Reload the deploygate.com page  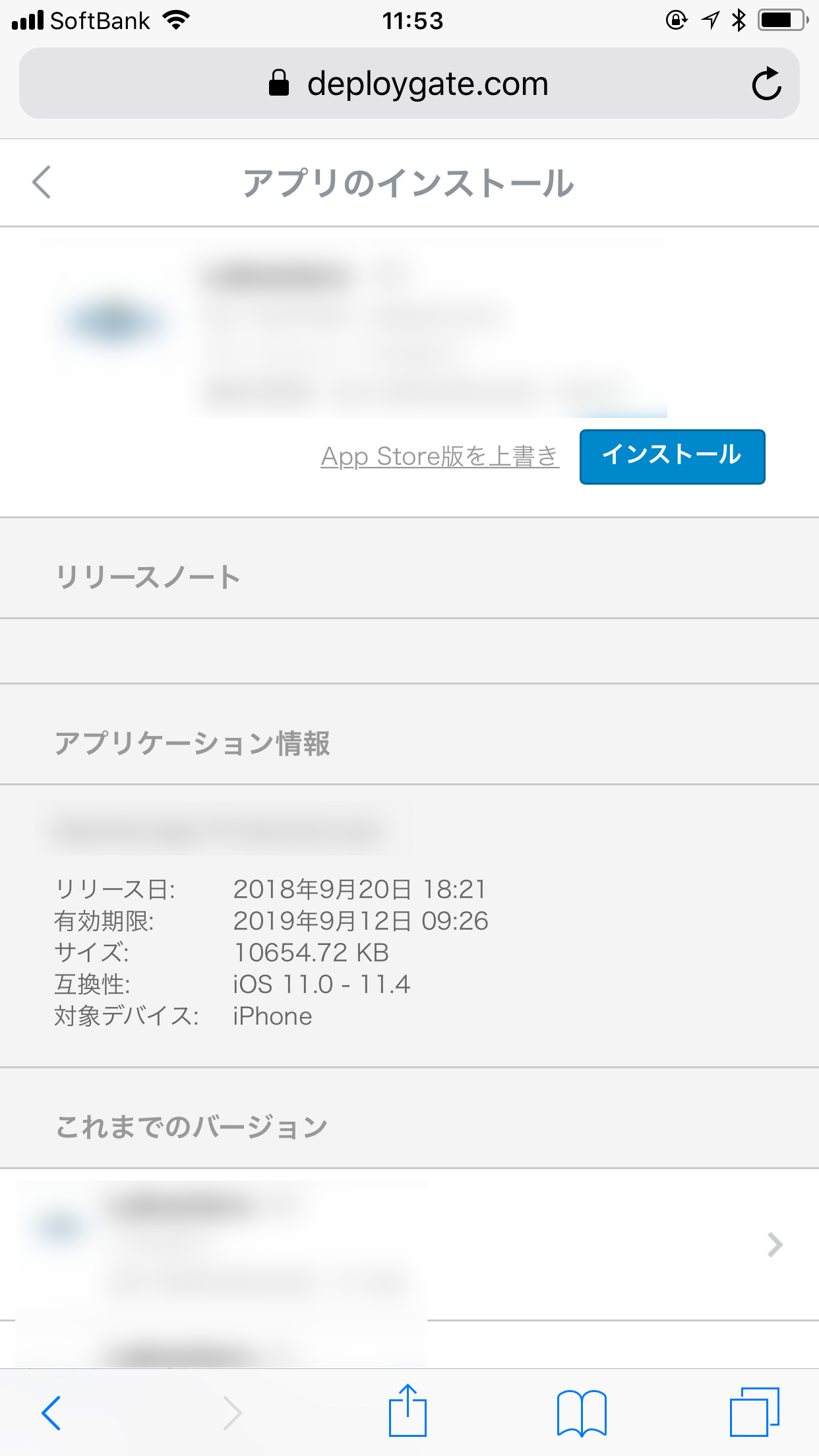tap(768, 82)
